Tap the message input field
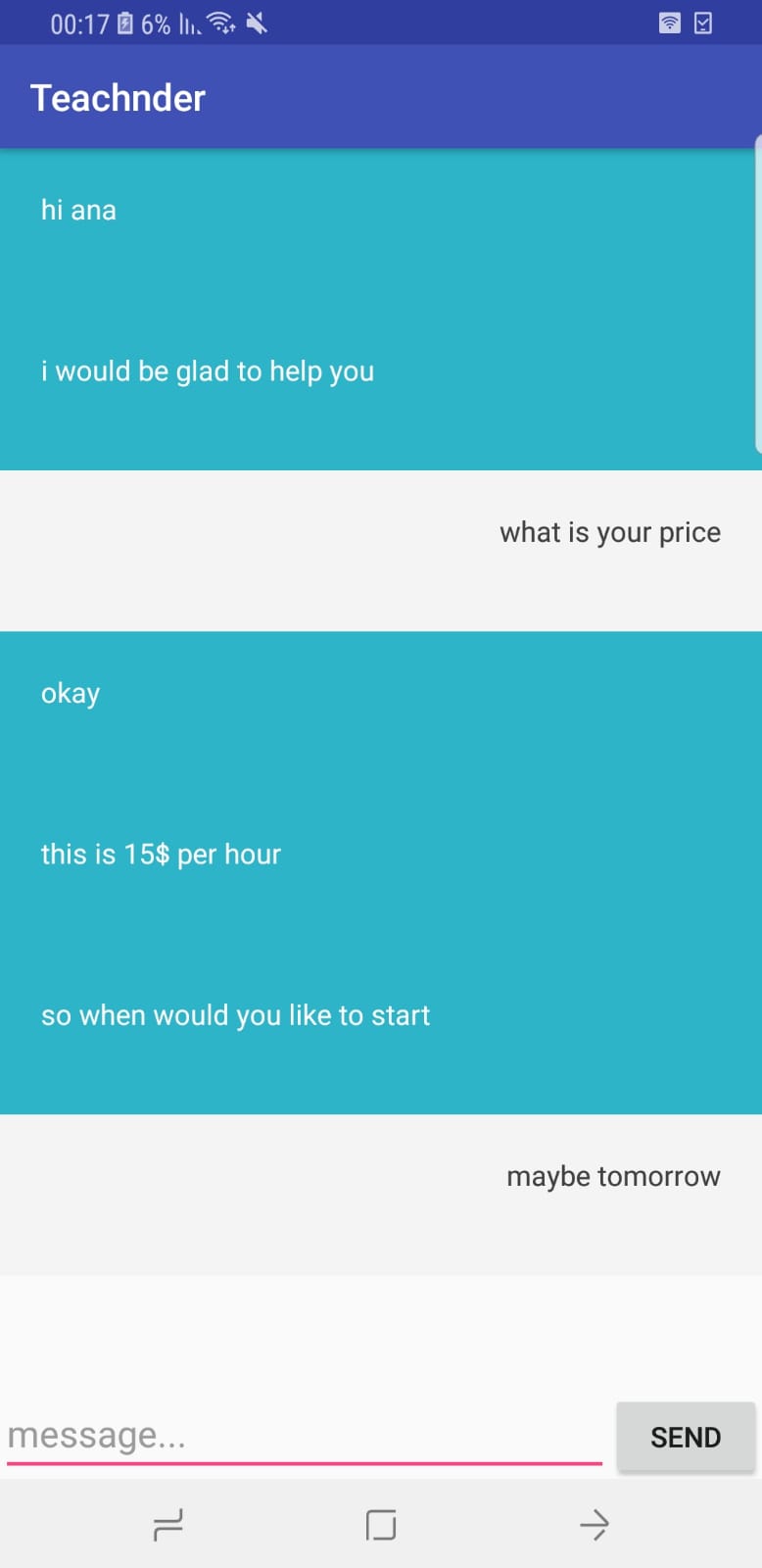Image resolution: width=762 pixels, height=1568 pixels. (305, 1436)
